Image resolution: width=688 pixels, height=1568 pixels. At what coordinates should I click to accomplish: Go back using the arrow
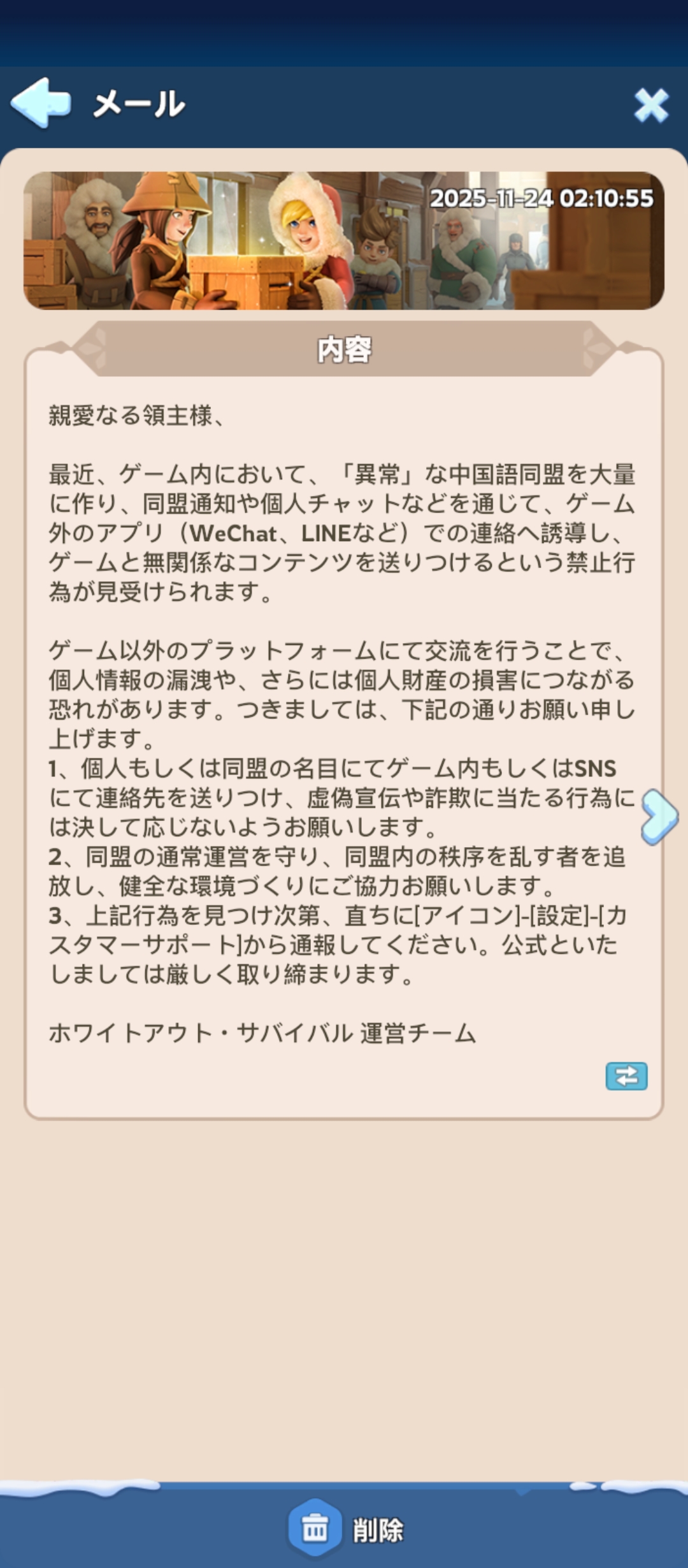click(x=41, y=103)
